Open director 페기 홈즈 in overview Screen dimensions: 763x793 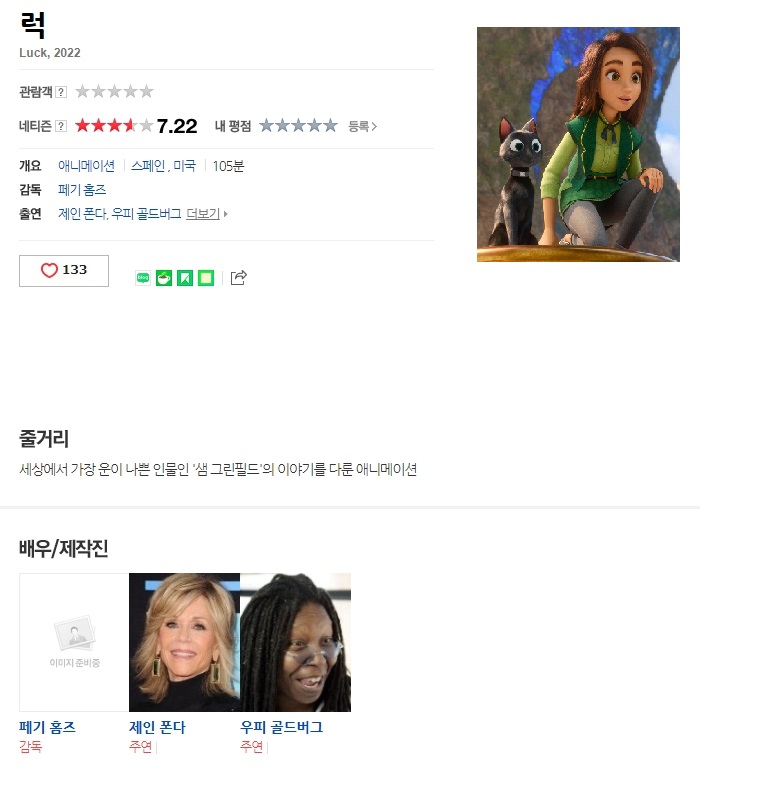[82, 190]
